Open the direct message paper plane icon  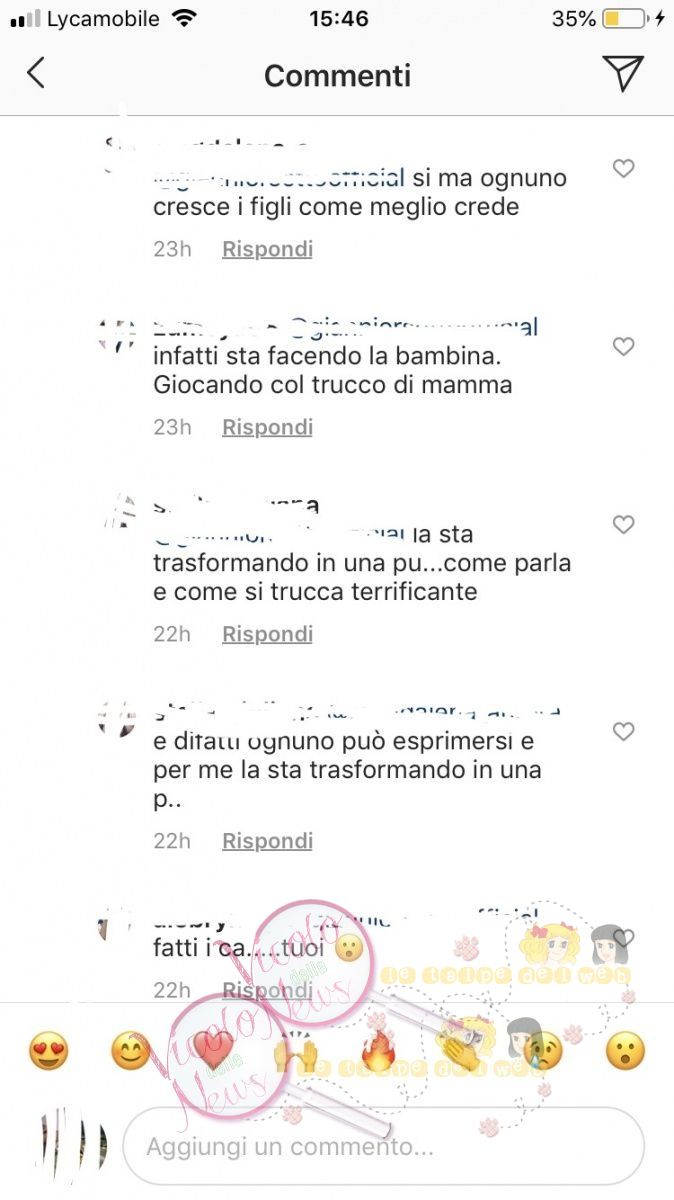(x=622, y=74)
